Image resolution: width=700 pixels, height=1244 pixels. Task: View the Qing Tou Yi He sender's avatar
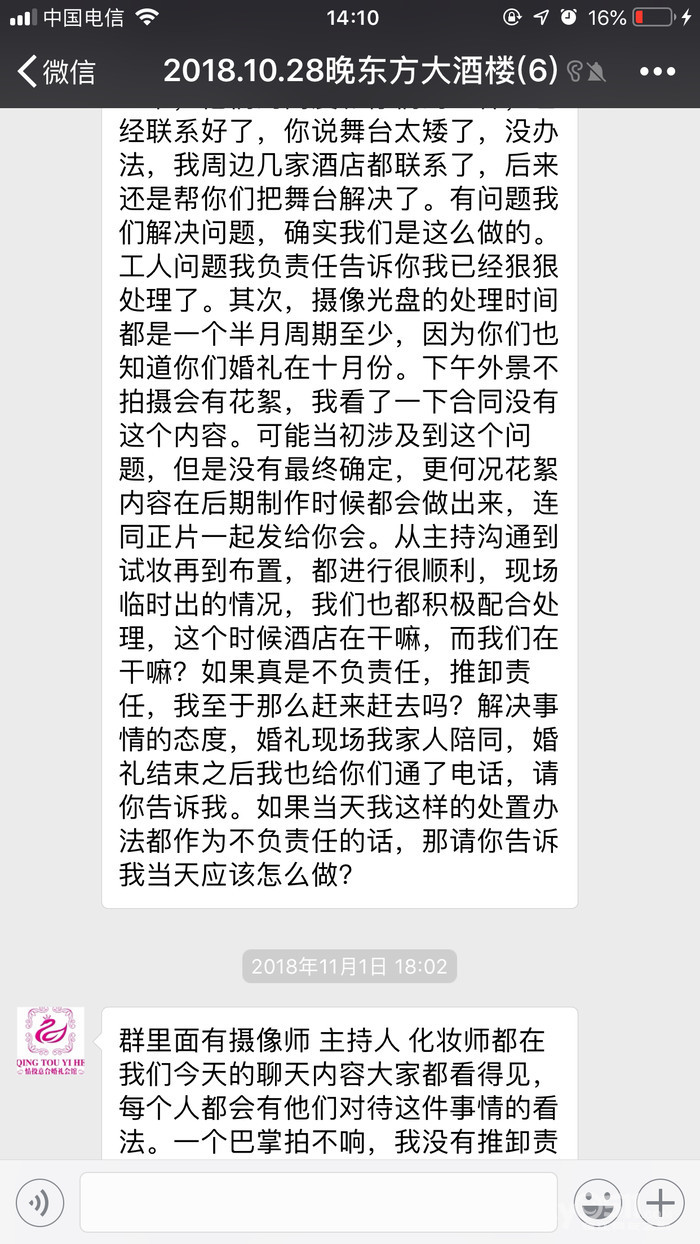click(50, 1041)
